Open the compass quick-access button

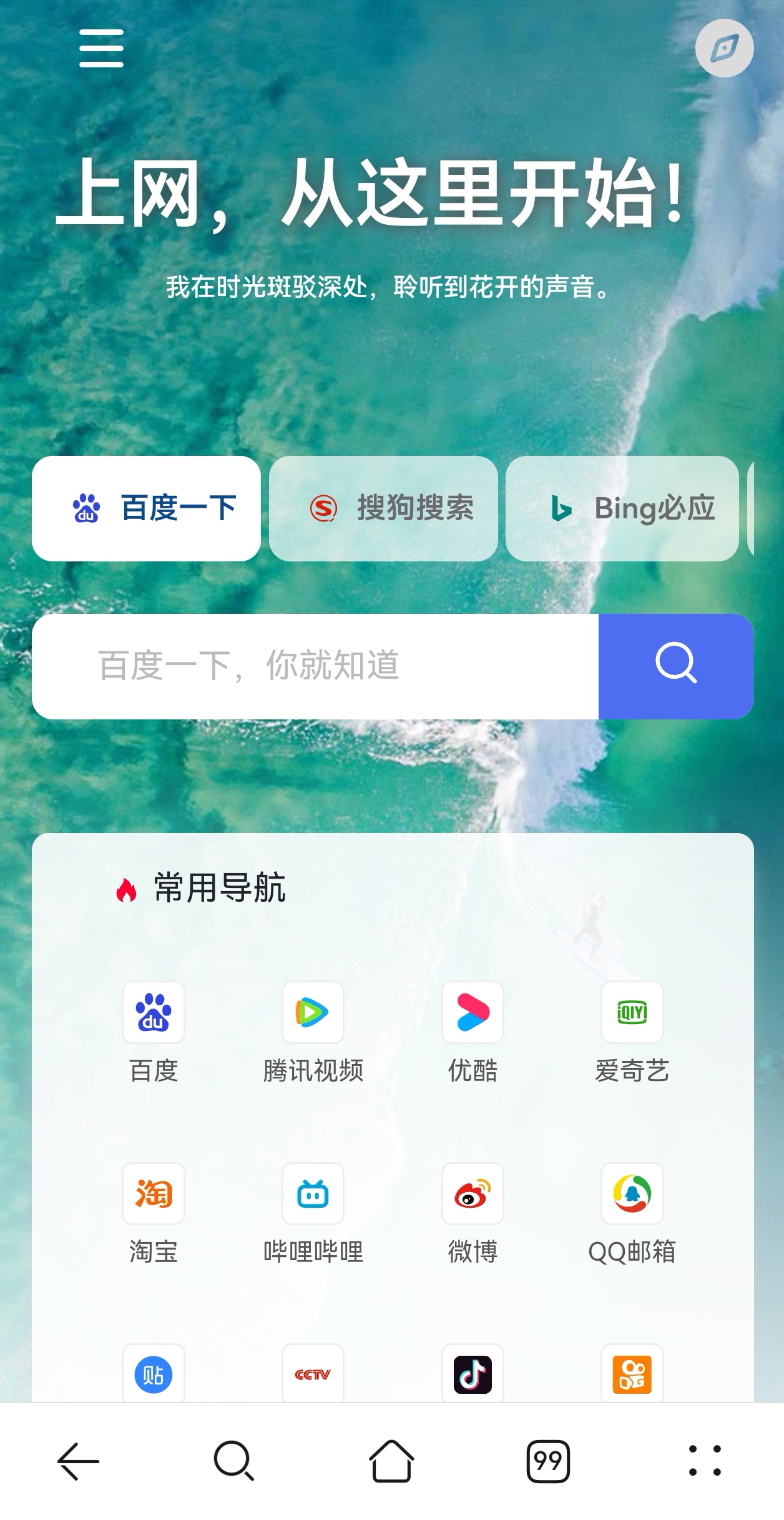click(x=724, y=47)
